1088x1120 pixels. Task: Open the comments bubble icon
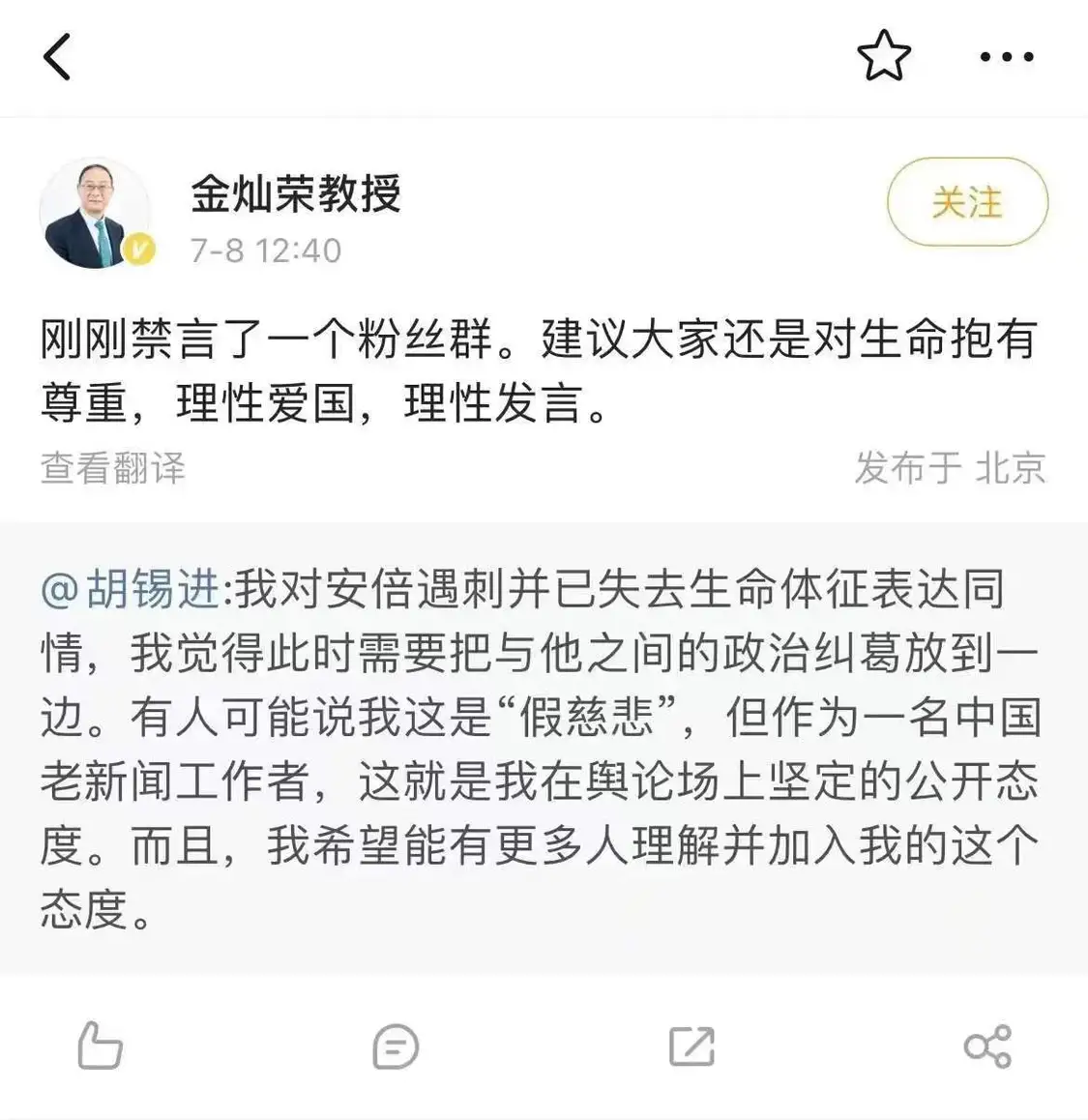pyautogui.click(x=396, y=1046)
